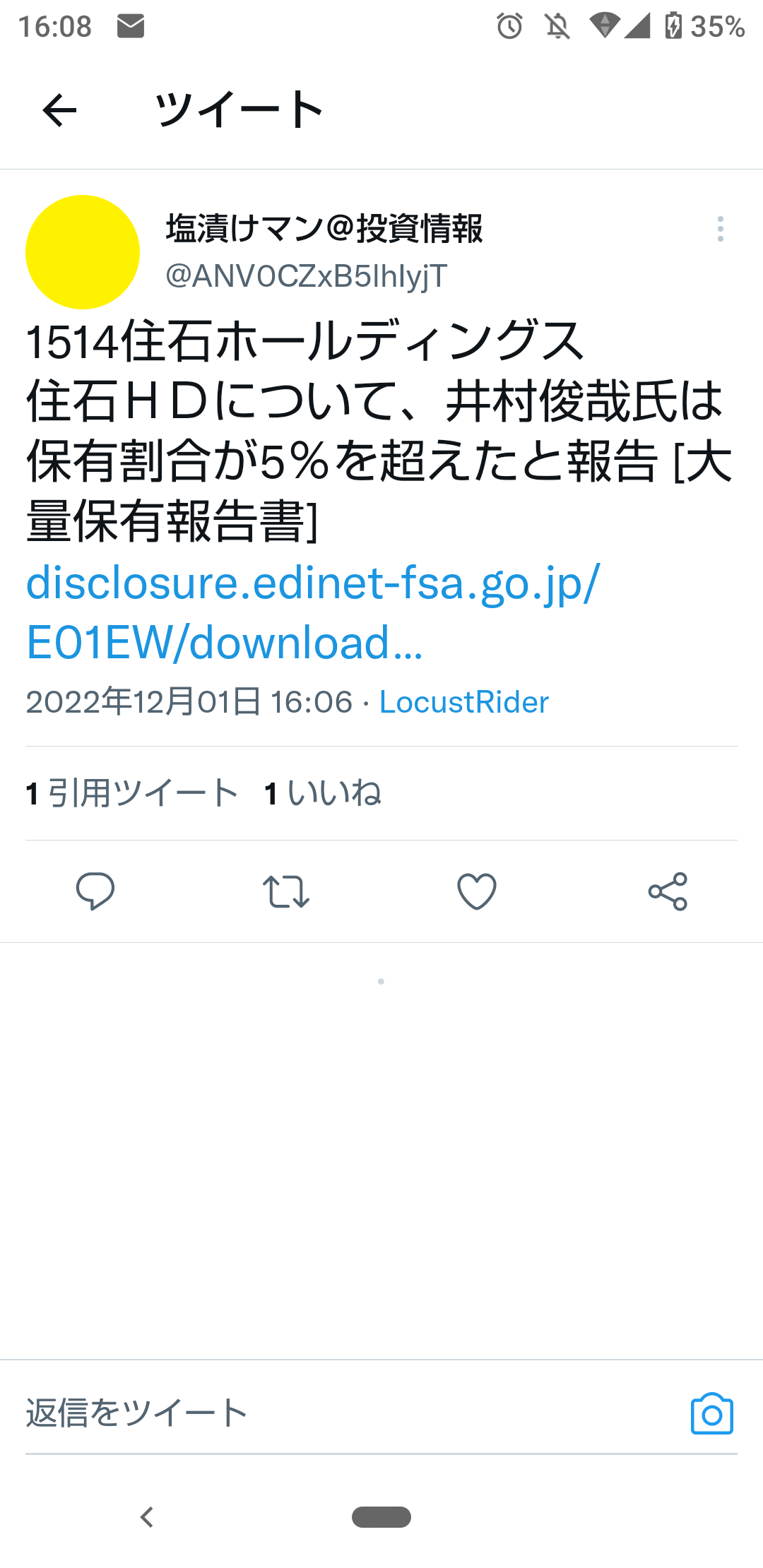Tap the LocustRider source link
The width and height of the screenshot is (763, 1568).
(x=464, y=702)
